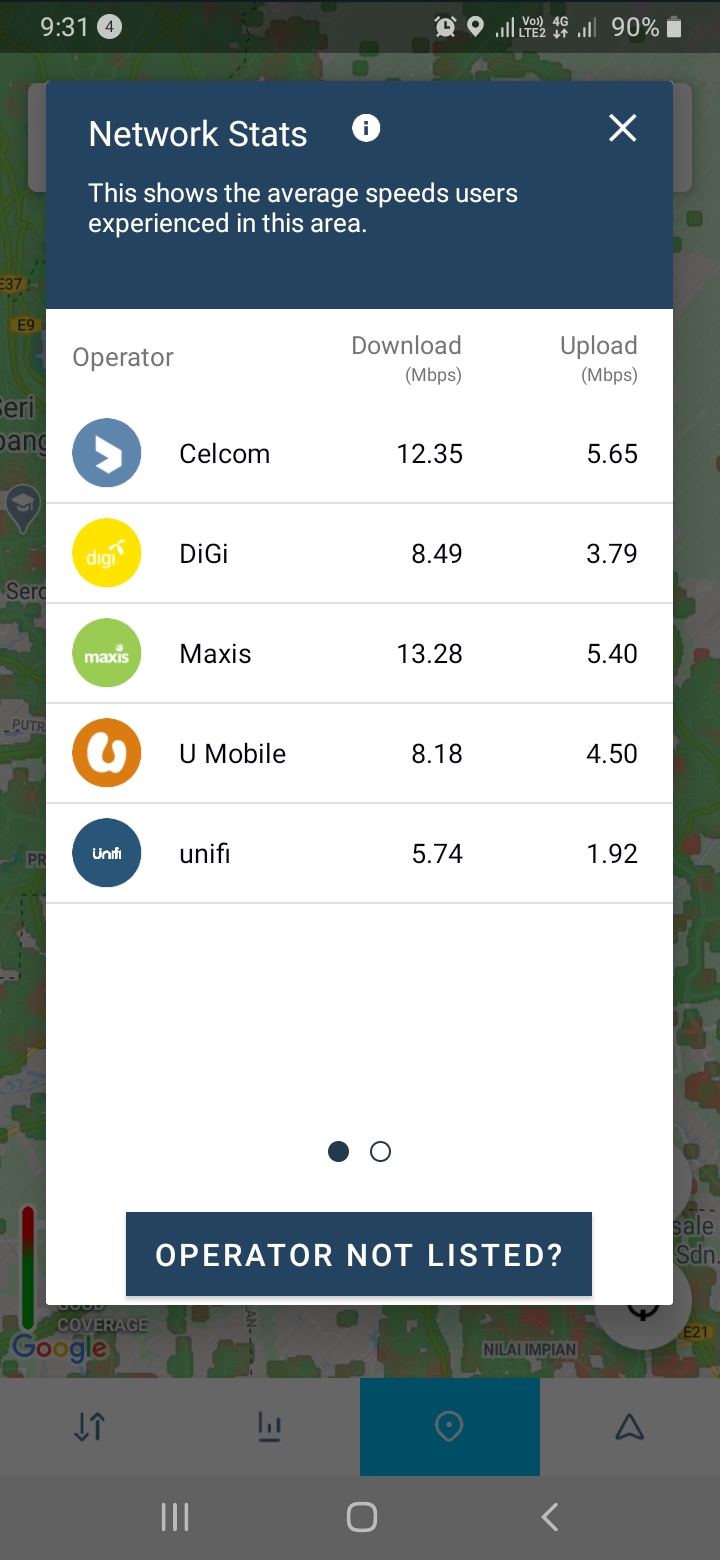Close the Network Stats dialog
The image size is (720, 1560).
coord(622,128)
